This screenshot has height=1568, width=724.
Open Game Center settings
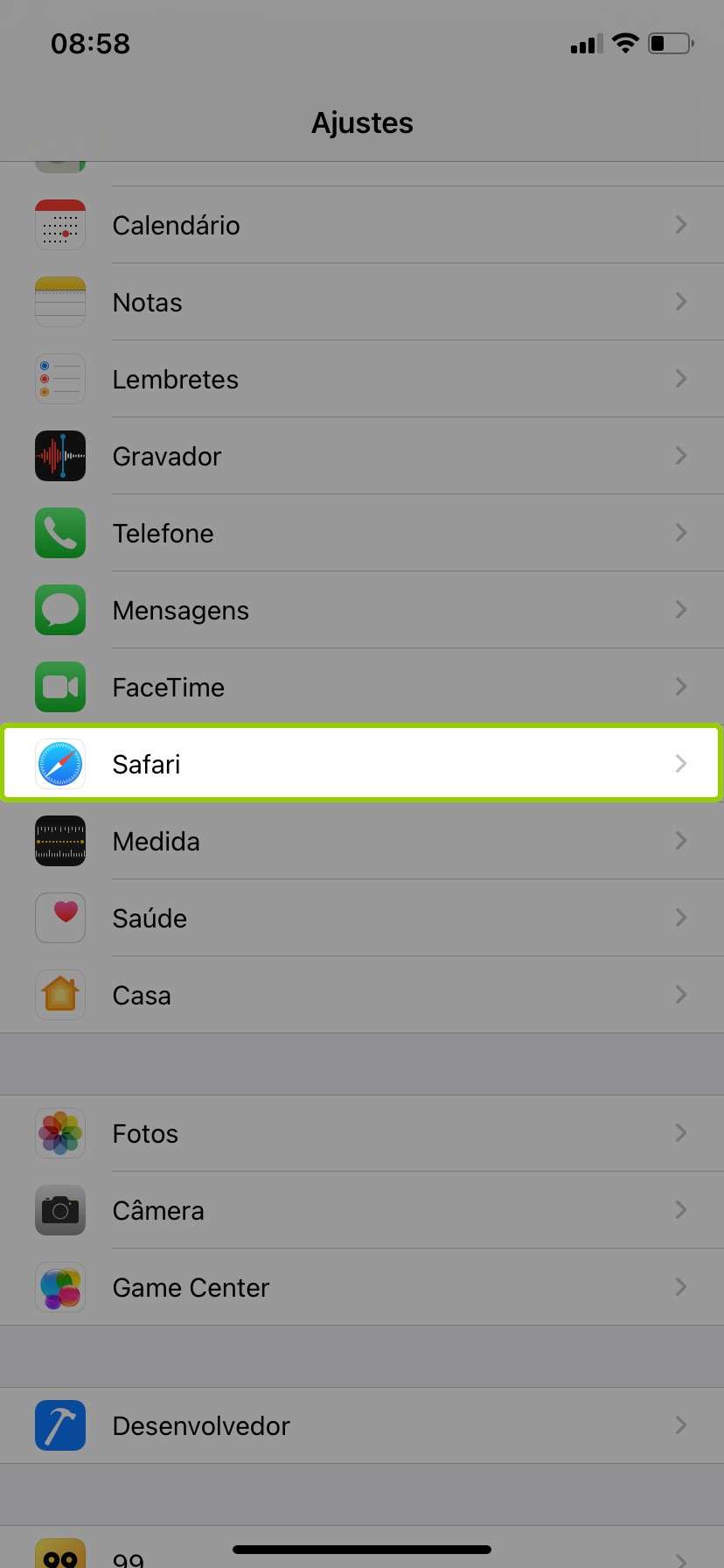[362, 1287]
